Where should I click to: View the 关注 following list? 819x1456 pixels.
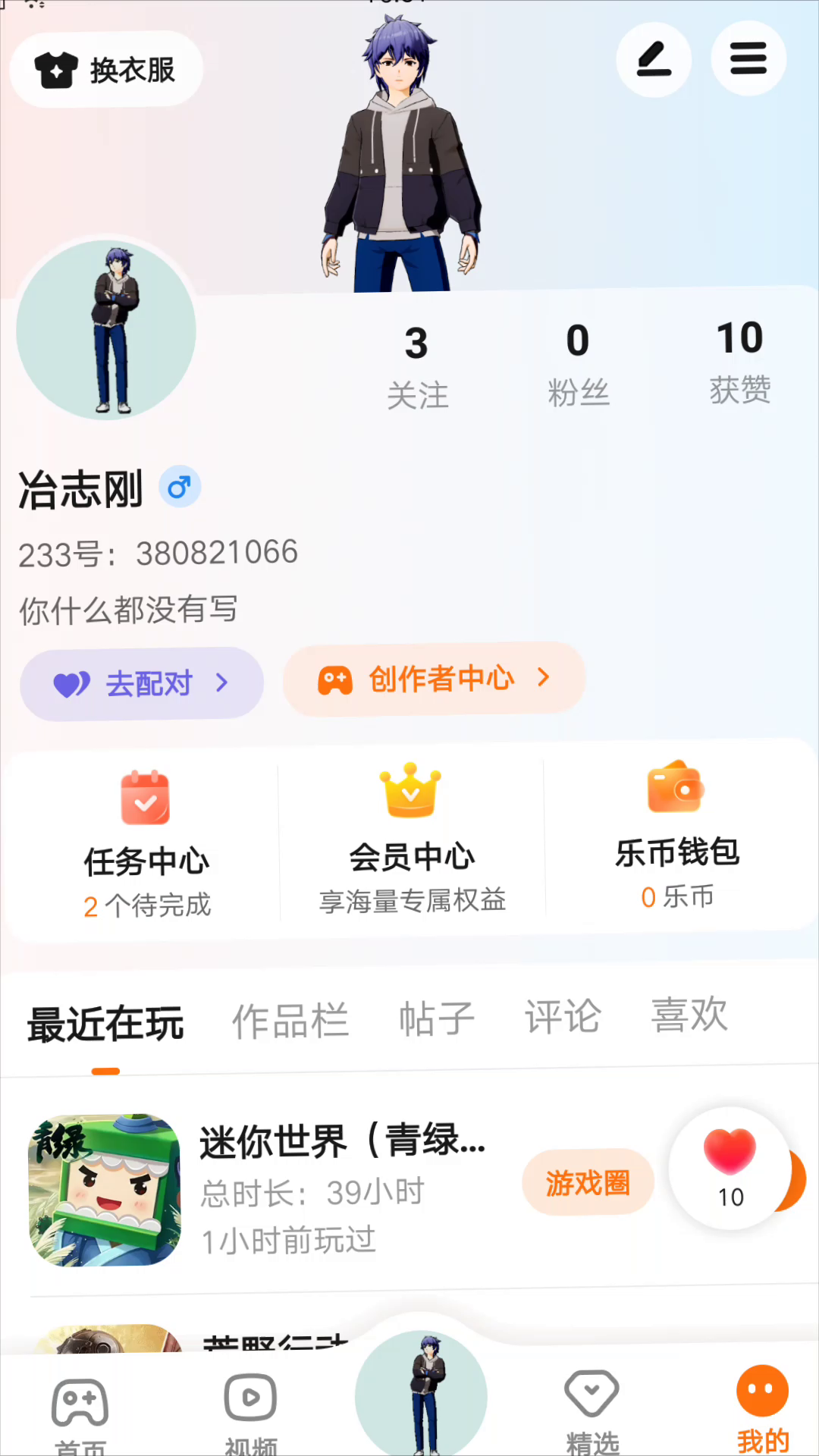(x=417, y=366)
